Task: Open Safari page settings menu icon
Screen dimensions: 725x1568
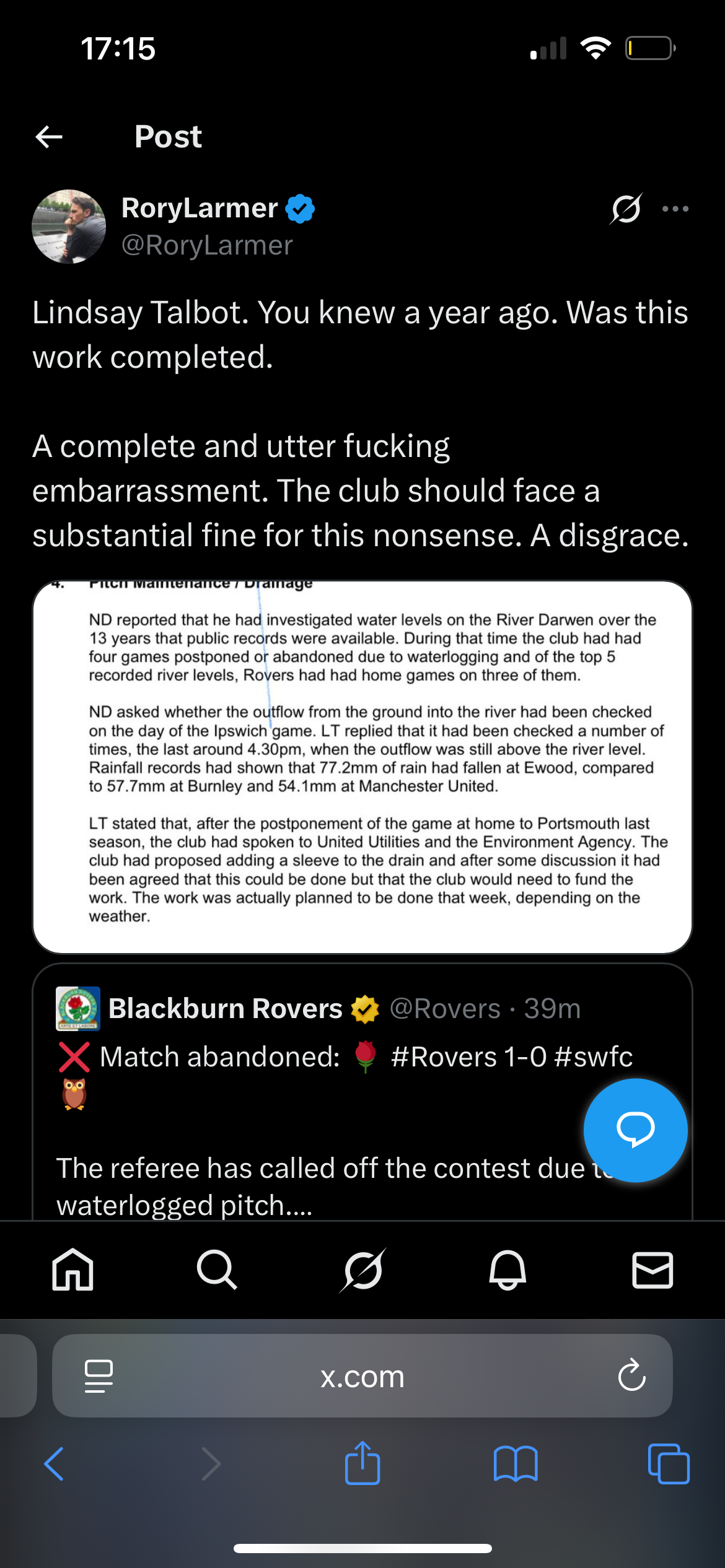Action: [x=99, y=1376]
